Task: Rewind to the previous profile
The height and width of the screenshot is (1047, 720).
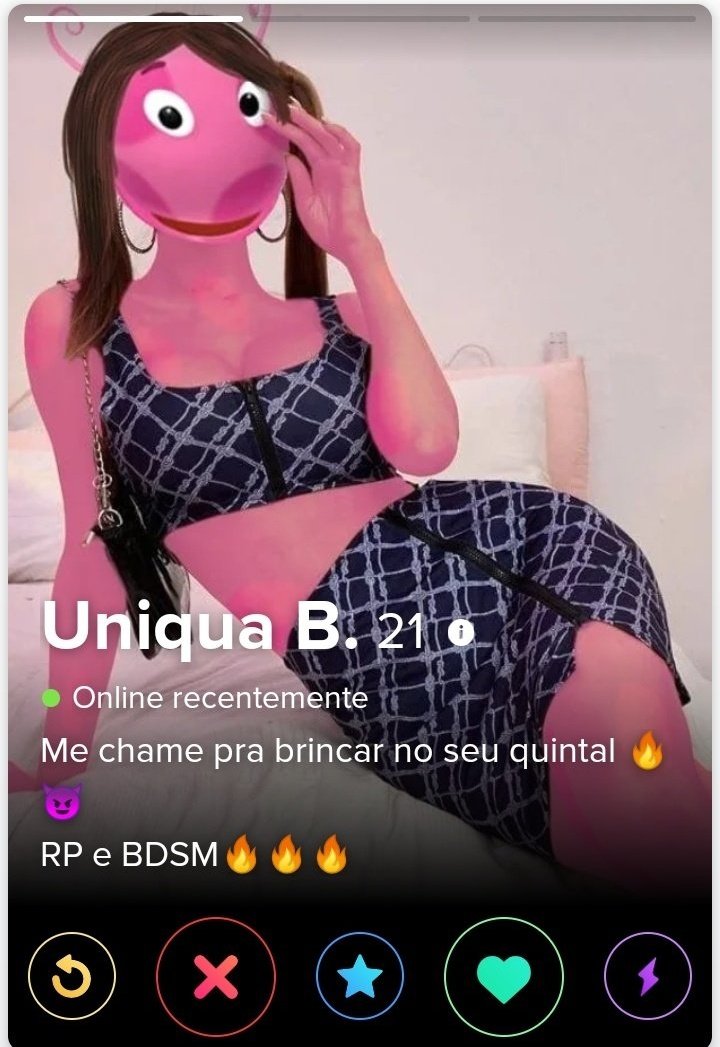Action: (x=72, y=976)
